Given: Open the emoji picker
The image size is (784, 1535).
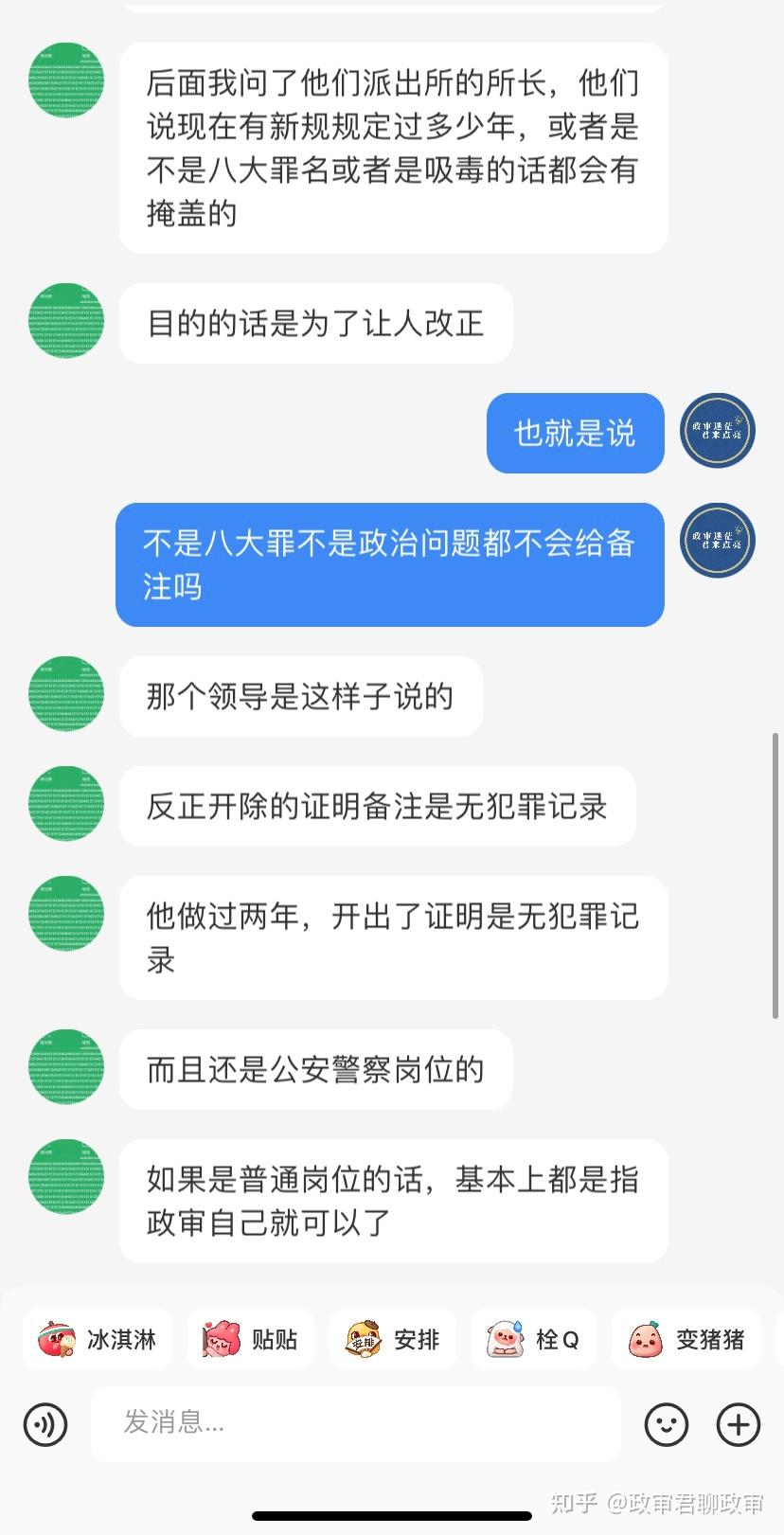Looking at the screenshot, I should pyautogui.click(x=667, y=1423).
